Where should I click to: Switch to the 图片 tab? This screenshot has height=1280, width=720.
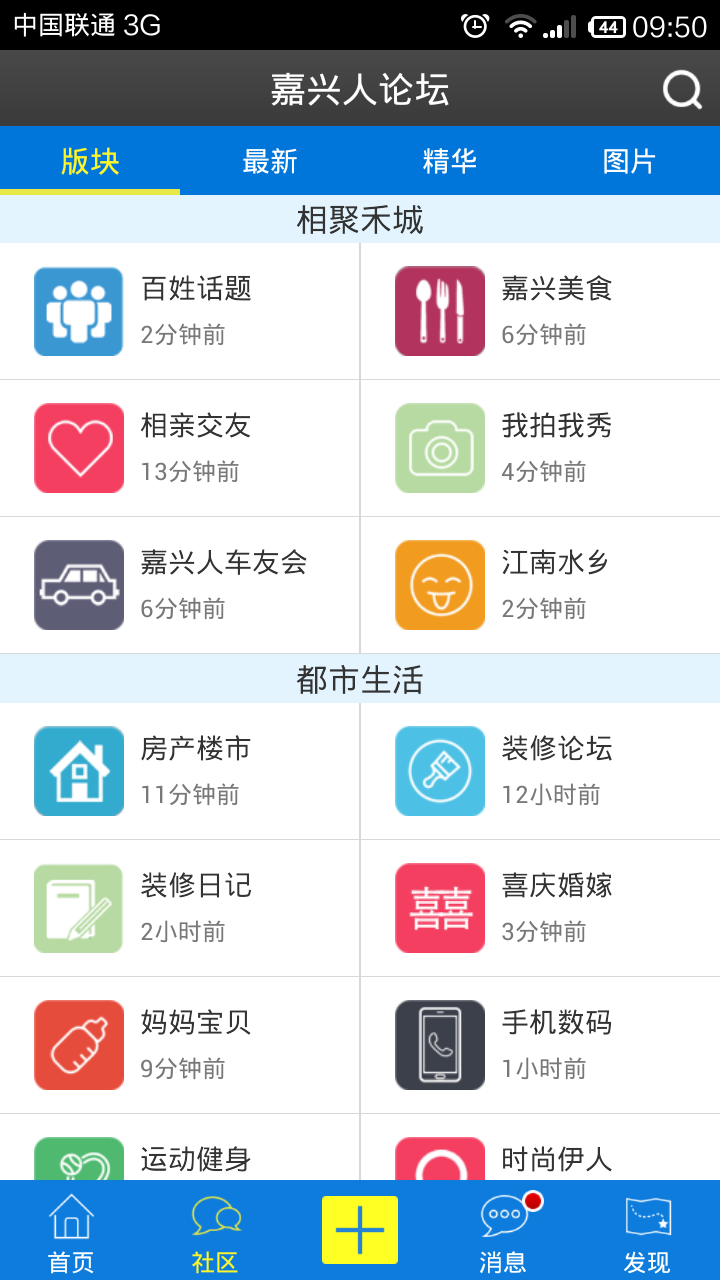tap(630, 160)
